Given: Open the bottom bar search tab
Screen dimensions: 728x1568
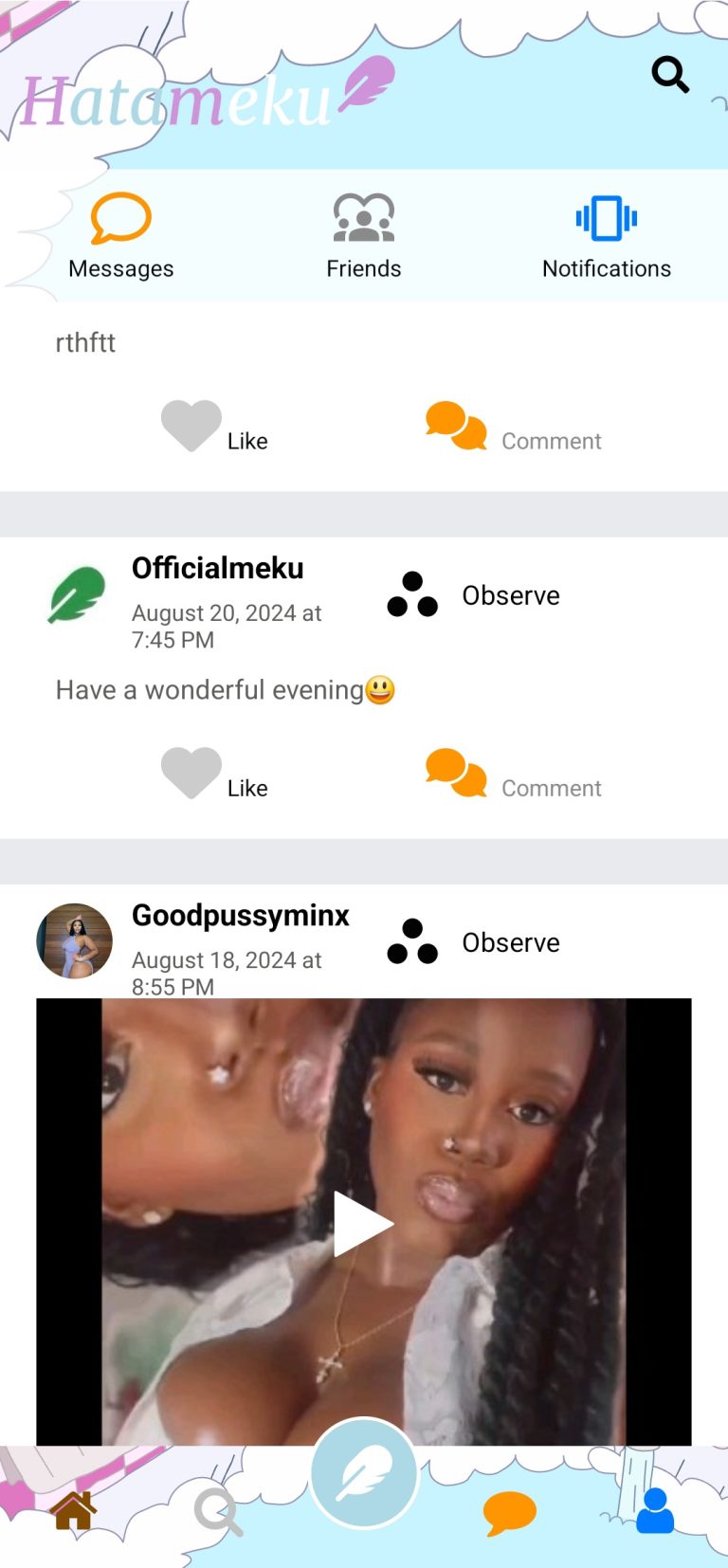Looking at the screenshot, I should tap(219, 1511).
